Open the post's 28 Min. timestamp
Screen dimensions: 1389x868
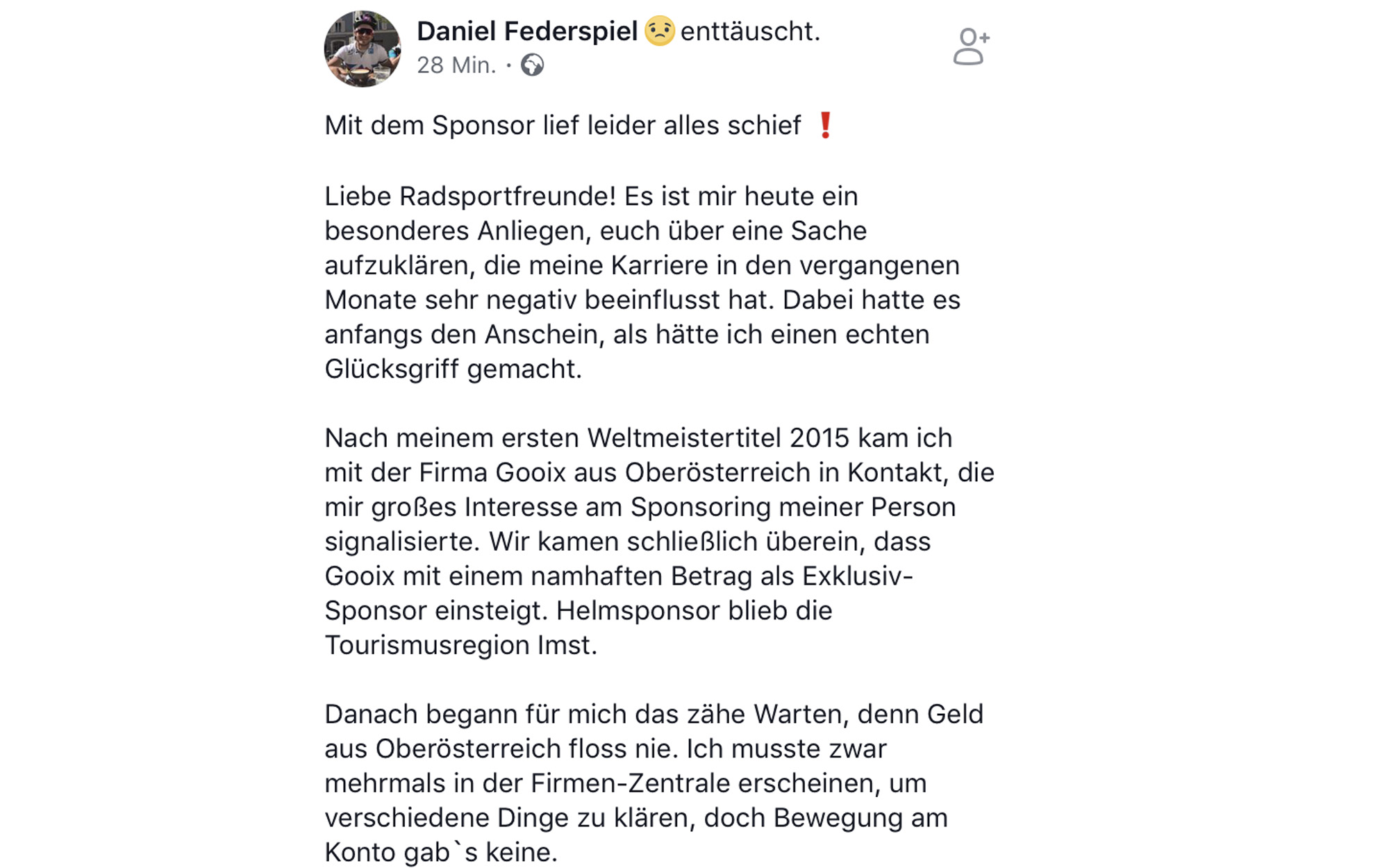(456, 65)
